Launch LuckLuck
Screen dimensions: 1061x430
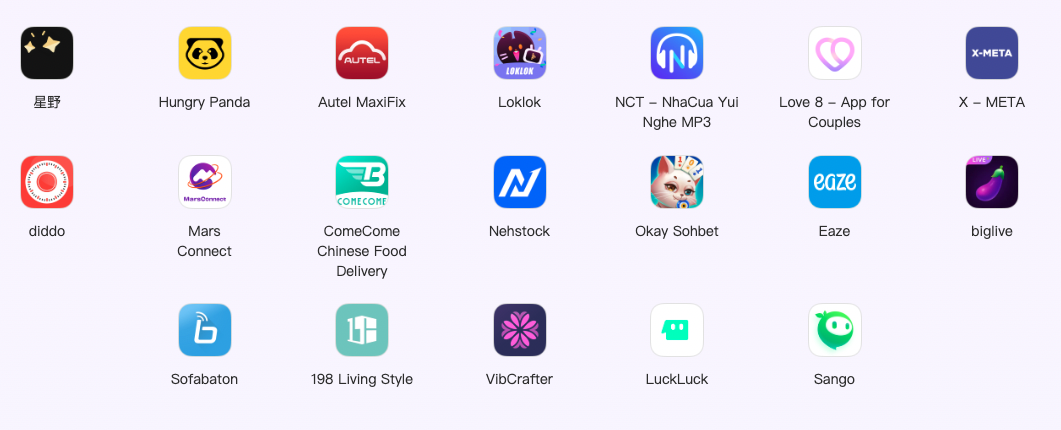click(x=677, y=330)
